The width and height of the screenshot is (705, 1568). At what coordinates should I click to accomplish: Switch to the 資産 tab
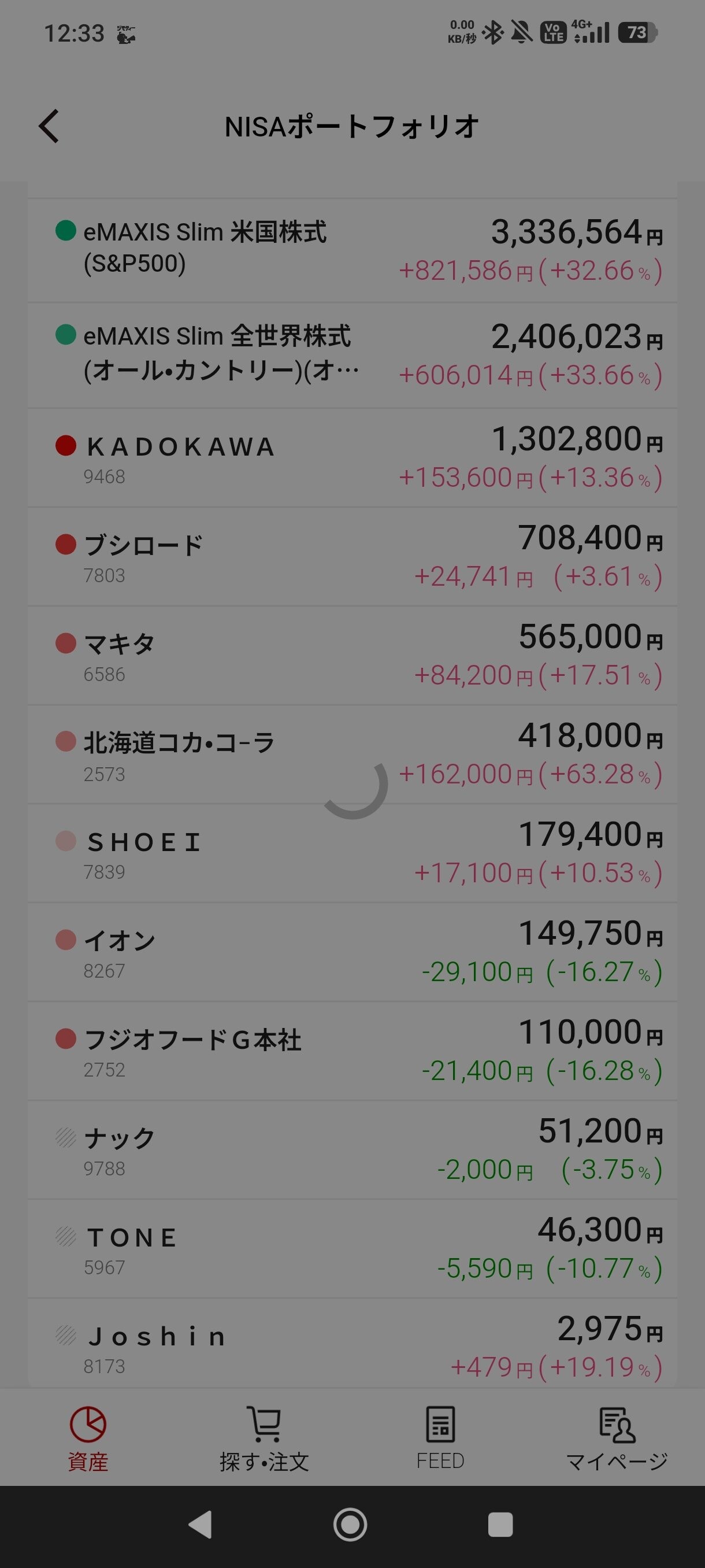click(88, 1439)
